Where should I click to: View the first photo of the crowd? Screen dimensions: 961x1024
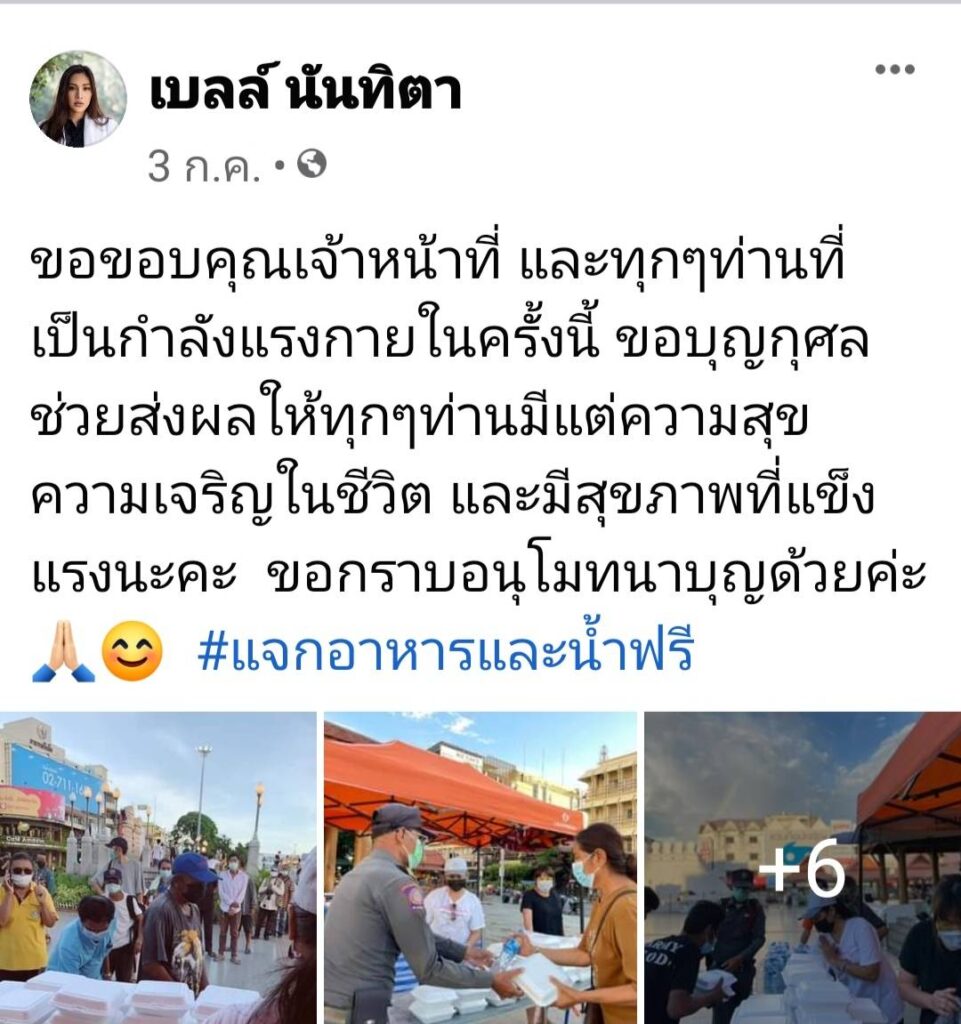tap(158, 867)
